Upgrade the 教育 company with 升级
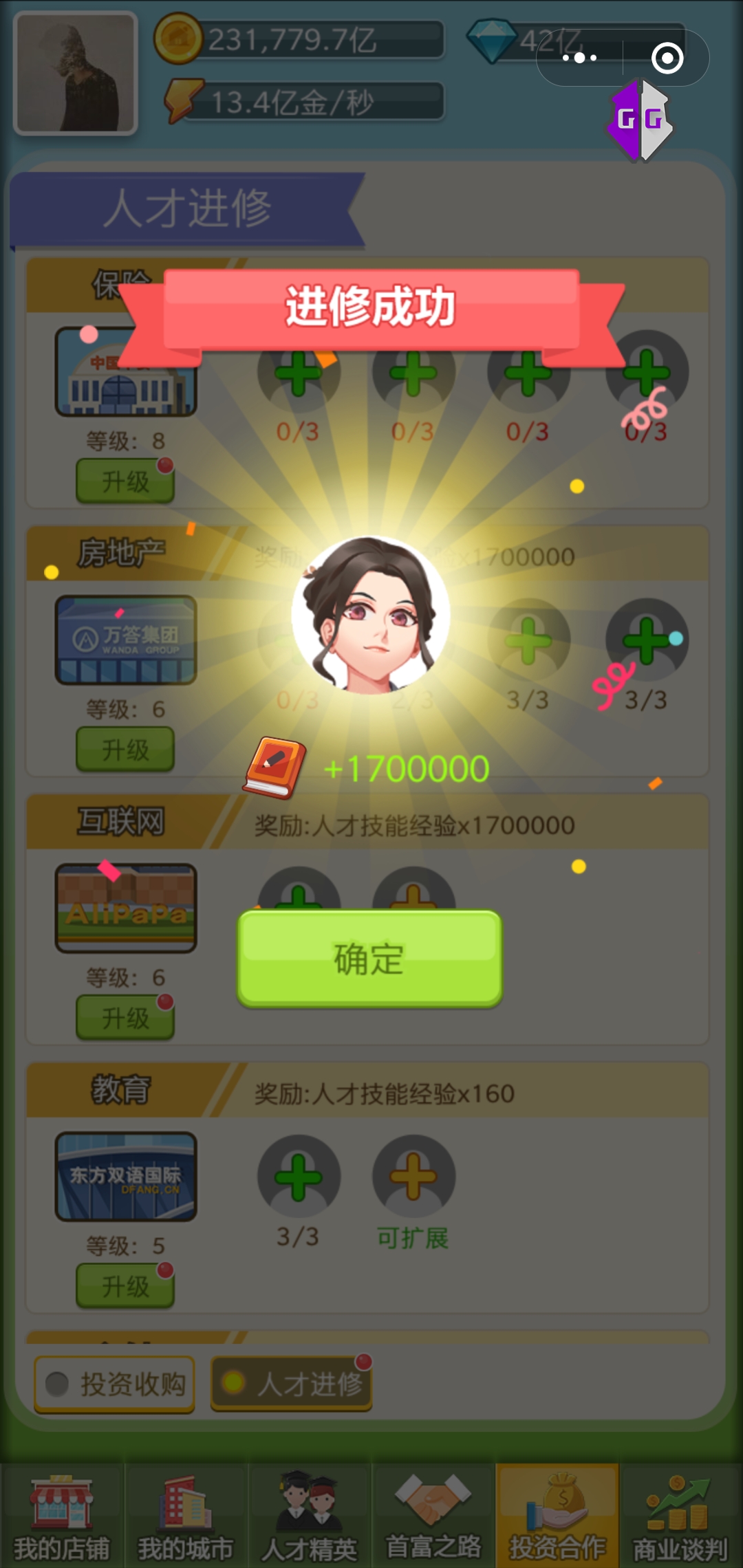This screenshot has height=1568, width=743. click(x=125, y=1285)
